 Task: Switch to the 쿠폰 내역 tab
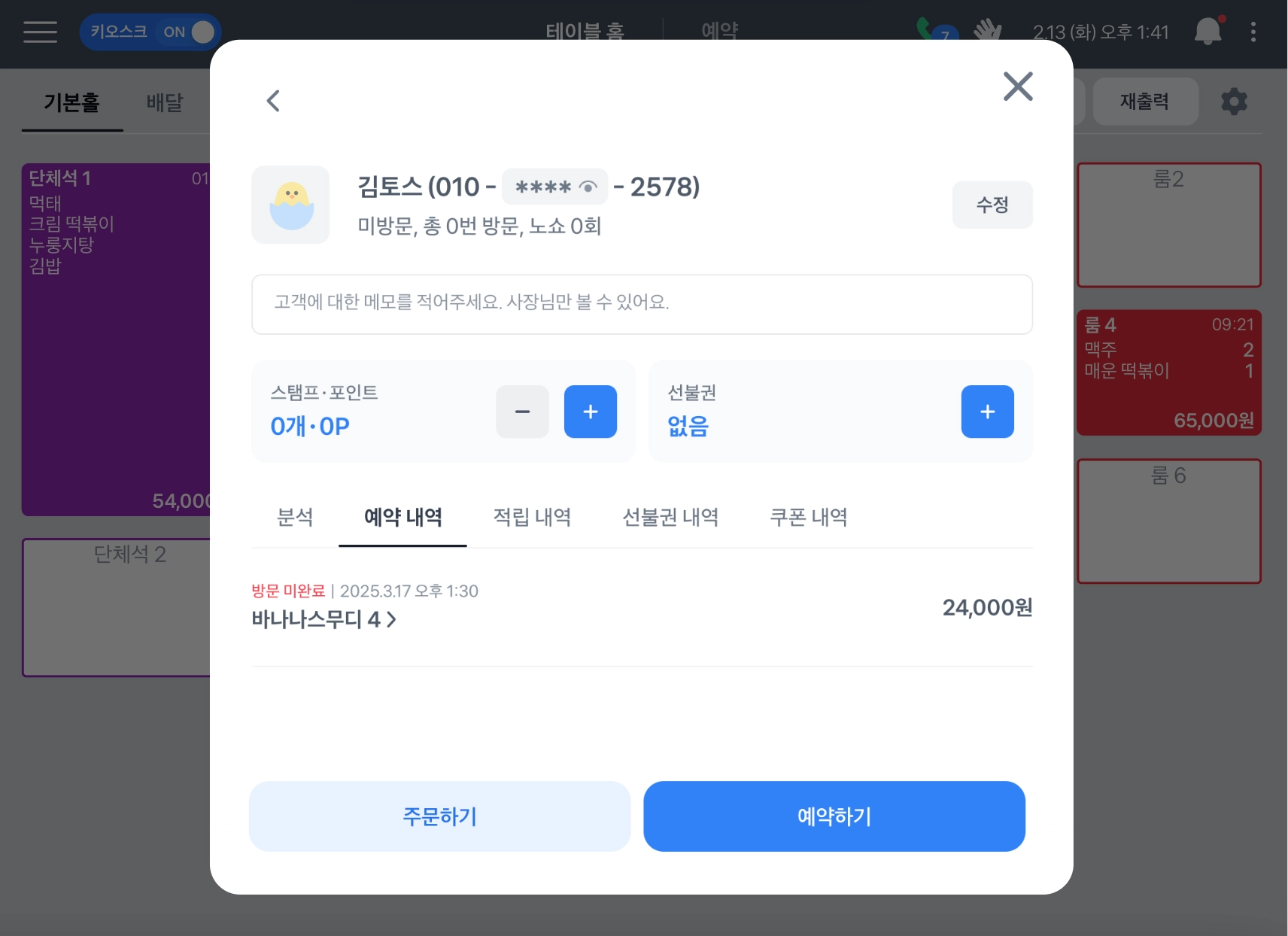click(x=808, y=518)
